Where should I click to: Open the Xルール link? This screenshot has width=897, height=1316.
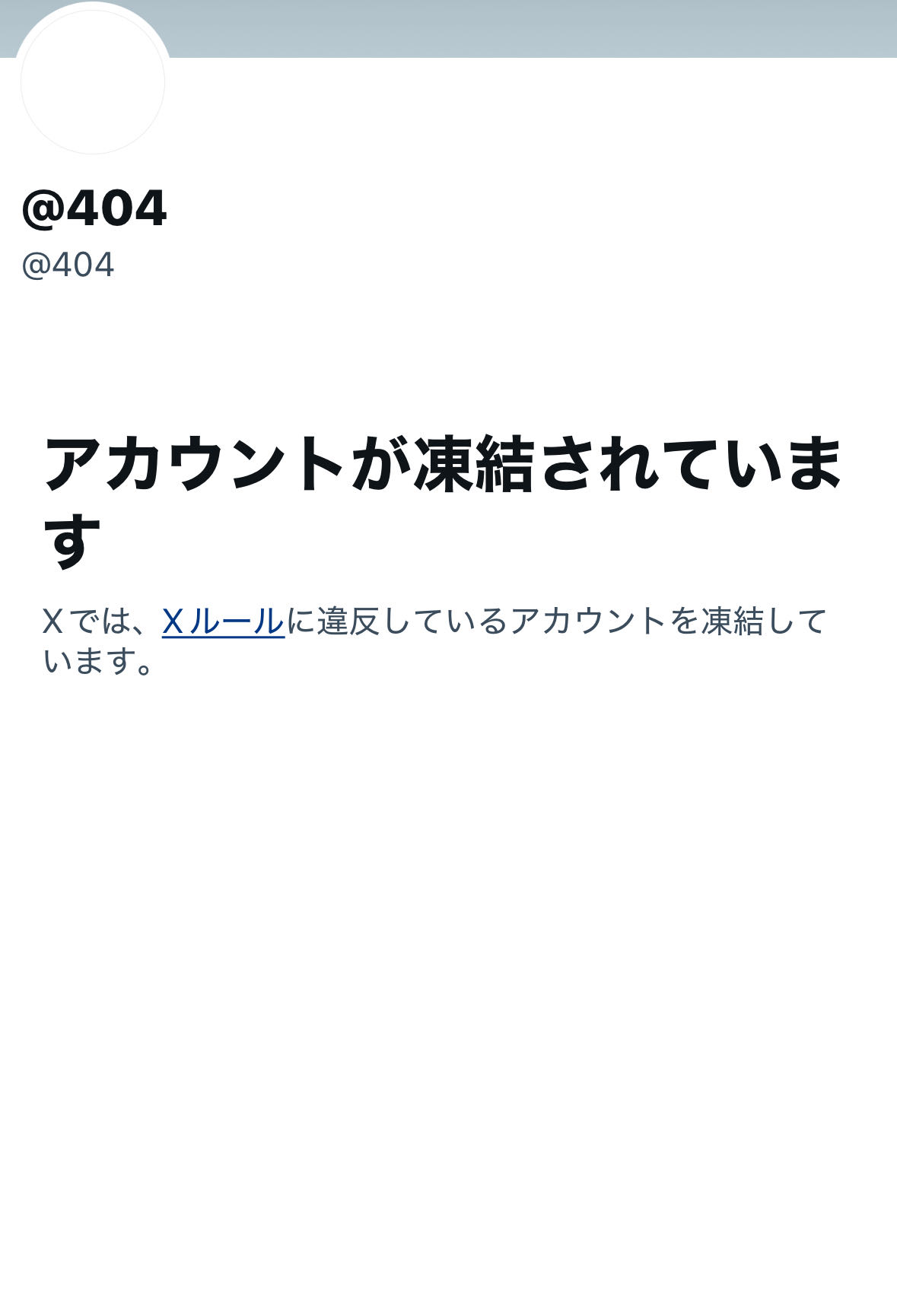[223, 621]
